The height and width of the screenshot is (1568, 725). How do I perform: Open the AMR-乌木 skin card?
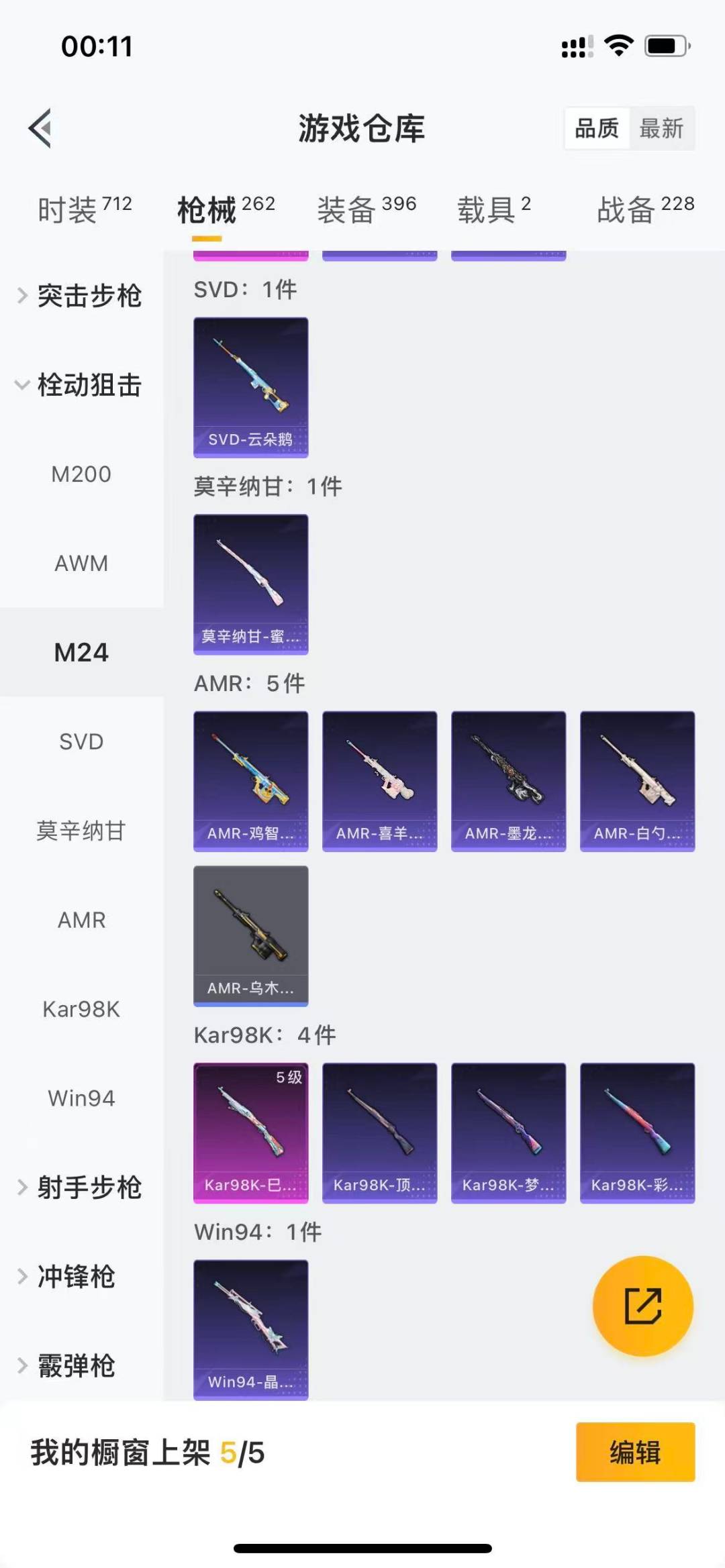tap(250, 935)
